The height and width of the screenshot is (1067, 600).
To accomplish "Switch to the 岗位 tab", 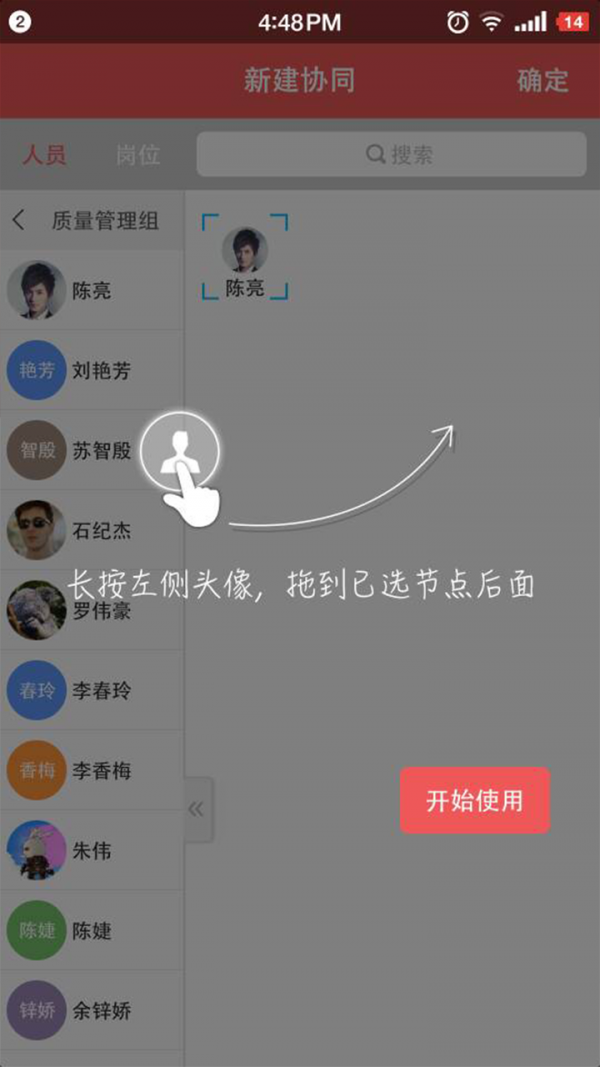I will coord(138,155).
